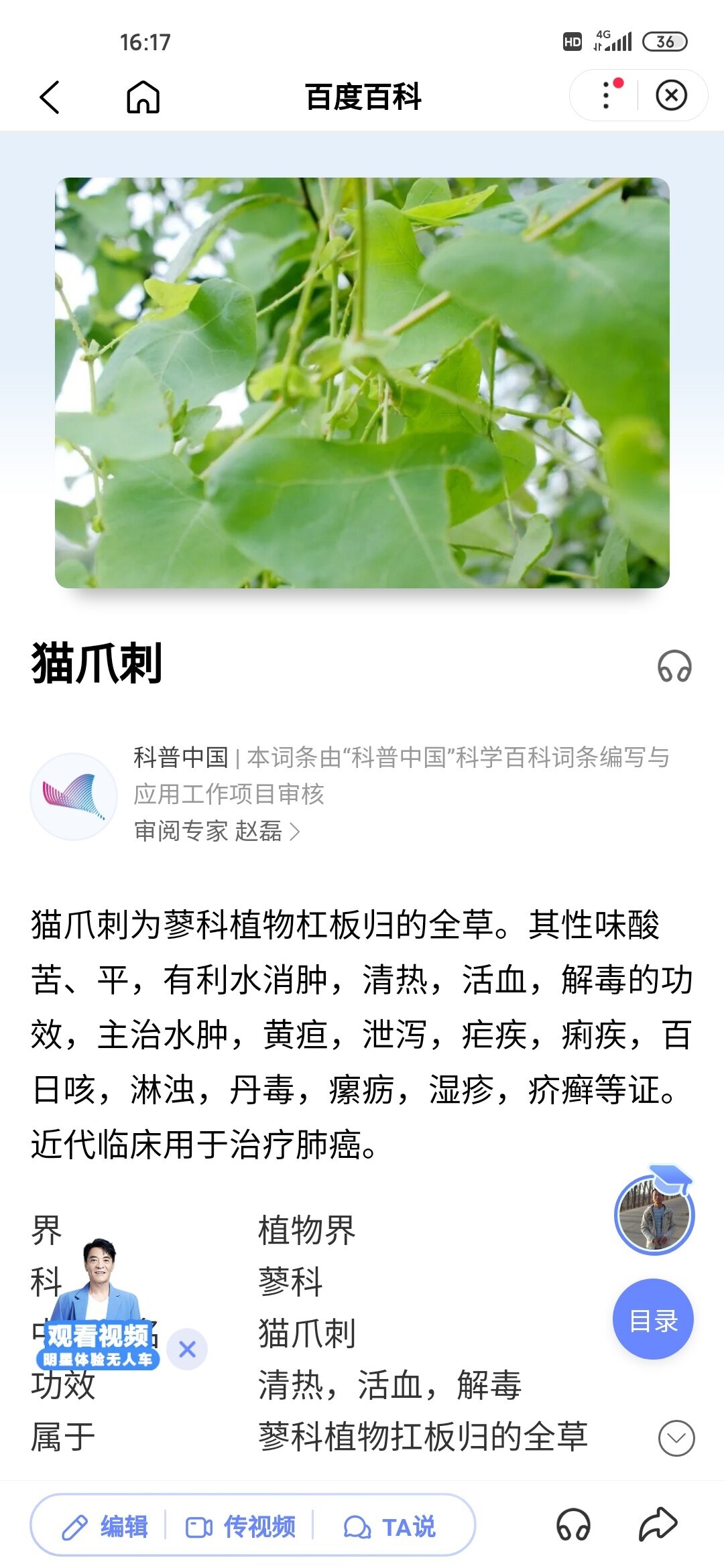Screen dimensions: 724x1568
Task: Go back to the previous page
Action: [x=50, y=97]
